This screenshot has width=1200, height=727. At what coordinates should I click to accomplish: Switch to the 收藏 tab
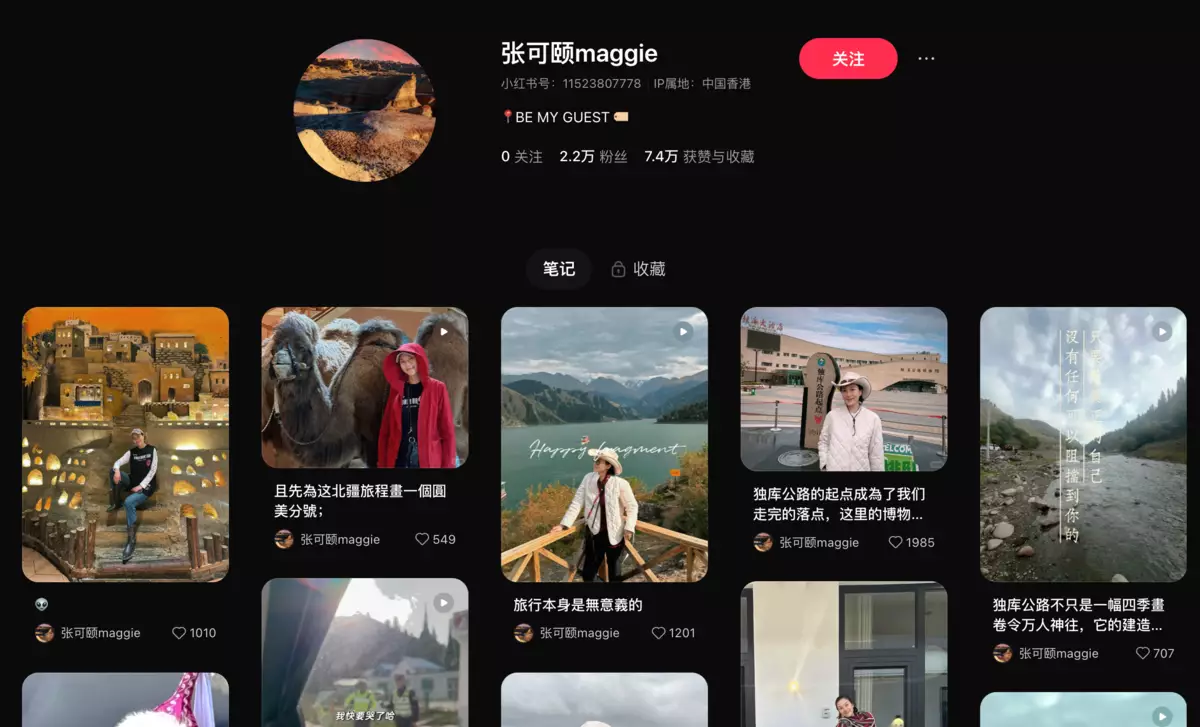pos(638,269)
